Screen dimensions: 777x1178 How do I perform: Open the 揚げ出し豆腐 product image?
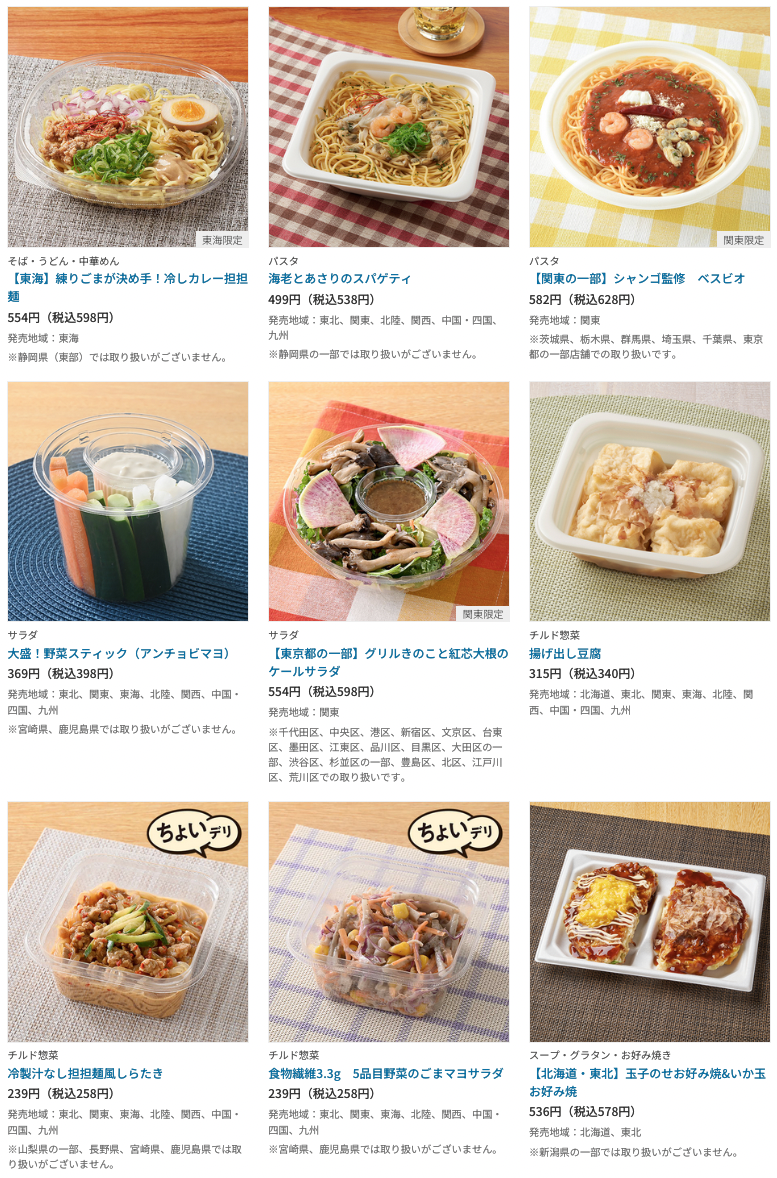(x=649, y=501)
